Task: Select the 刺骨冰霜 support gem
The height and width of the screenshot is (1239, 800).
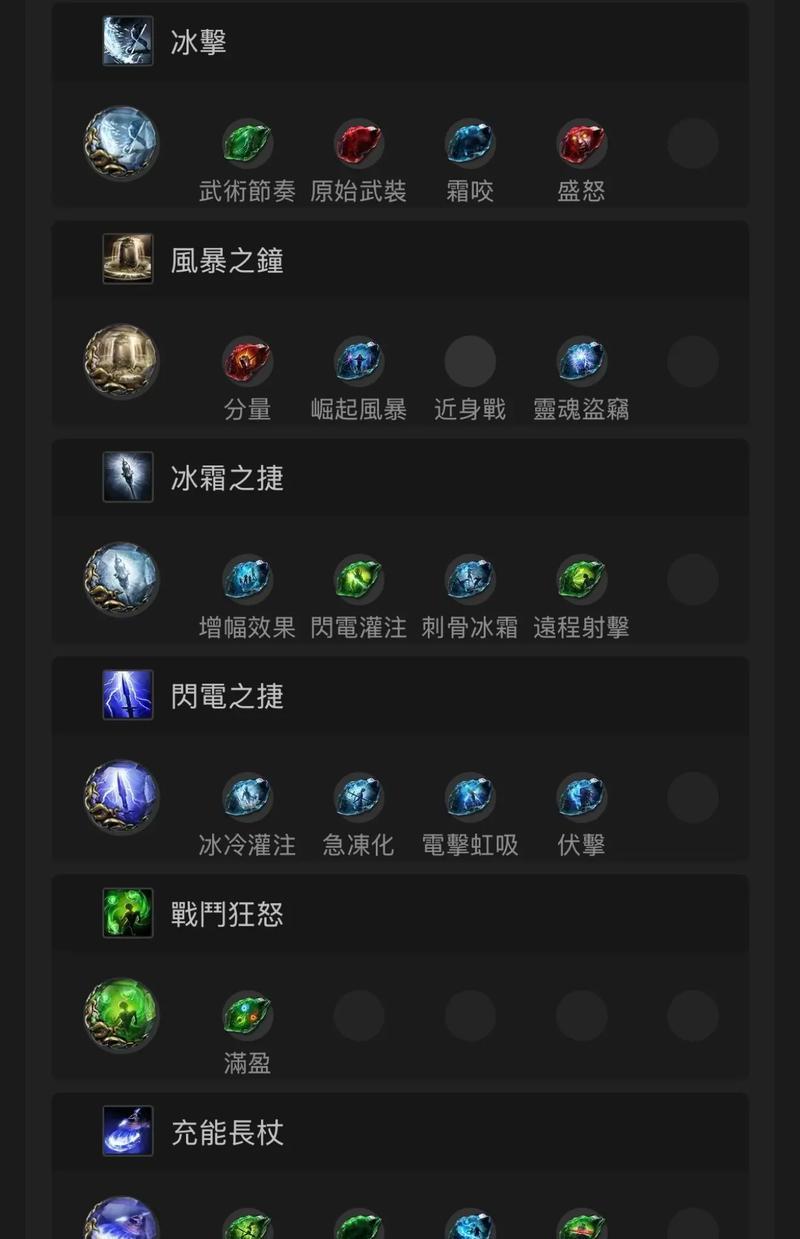Action: [470, 579]
